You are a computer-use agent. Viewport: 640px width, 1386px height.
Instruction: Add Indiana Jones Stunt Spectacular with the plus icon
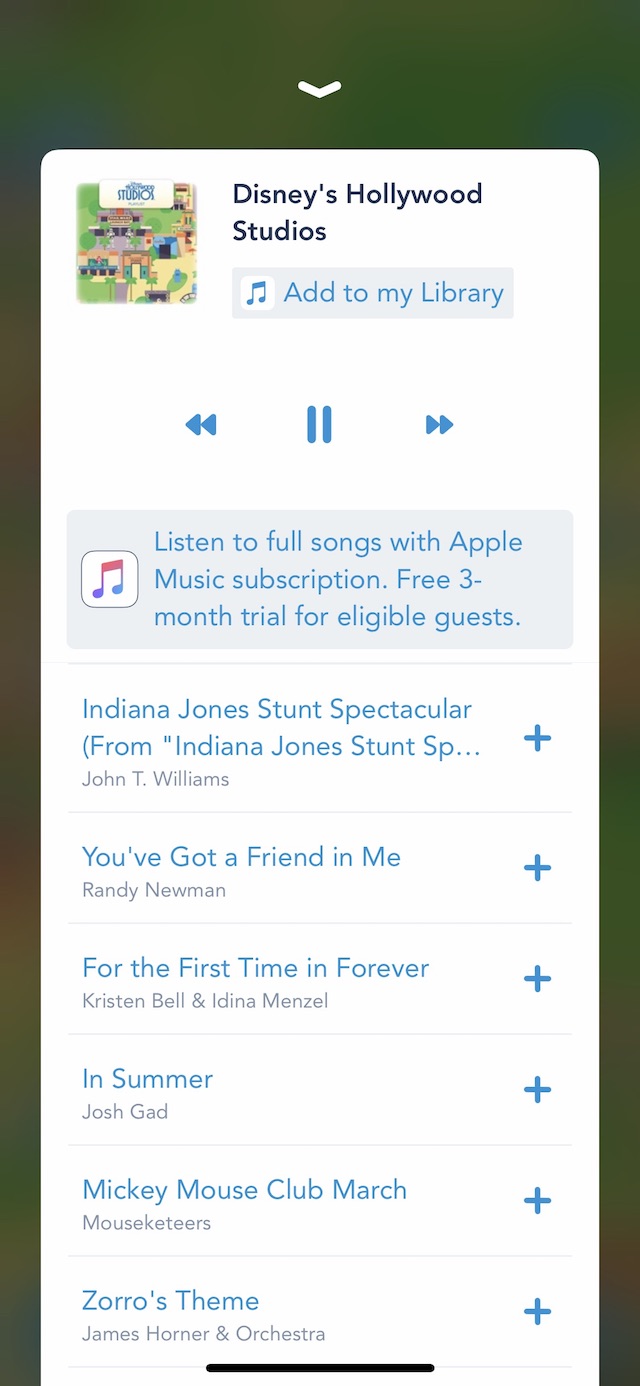pos(538,739)
